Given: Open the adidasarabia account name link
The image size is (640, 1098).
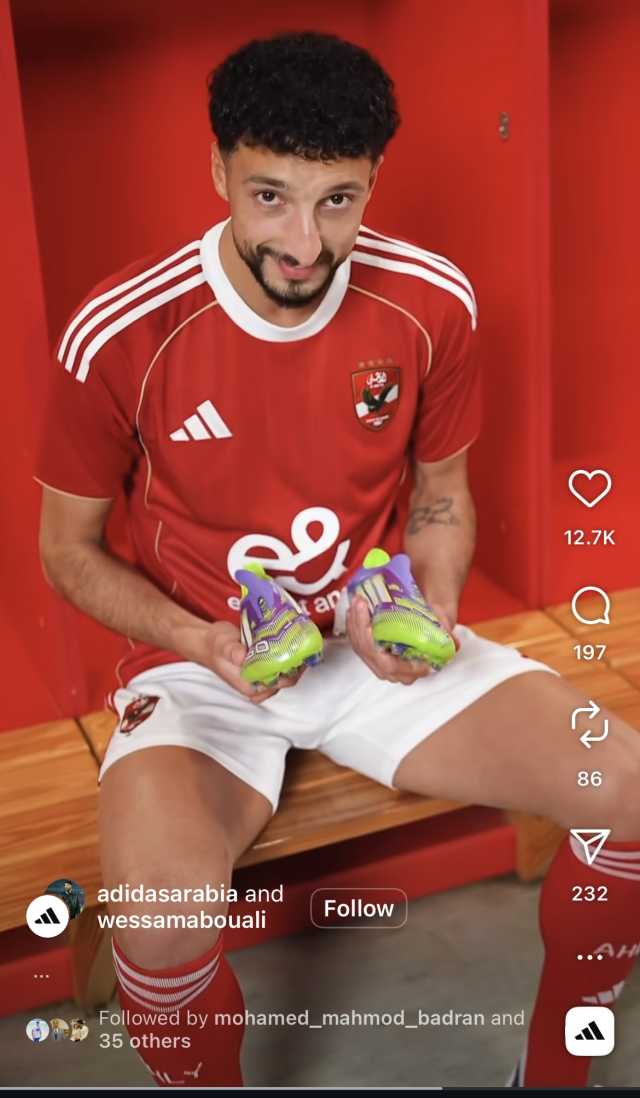Looking at the screenshot, I should pyautogui.click(x=168, y=894).
